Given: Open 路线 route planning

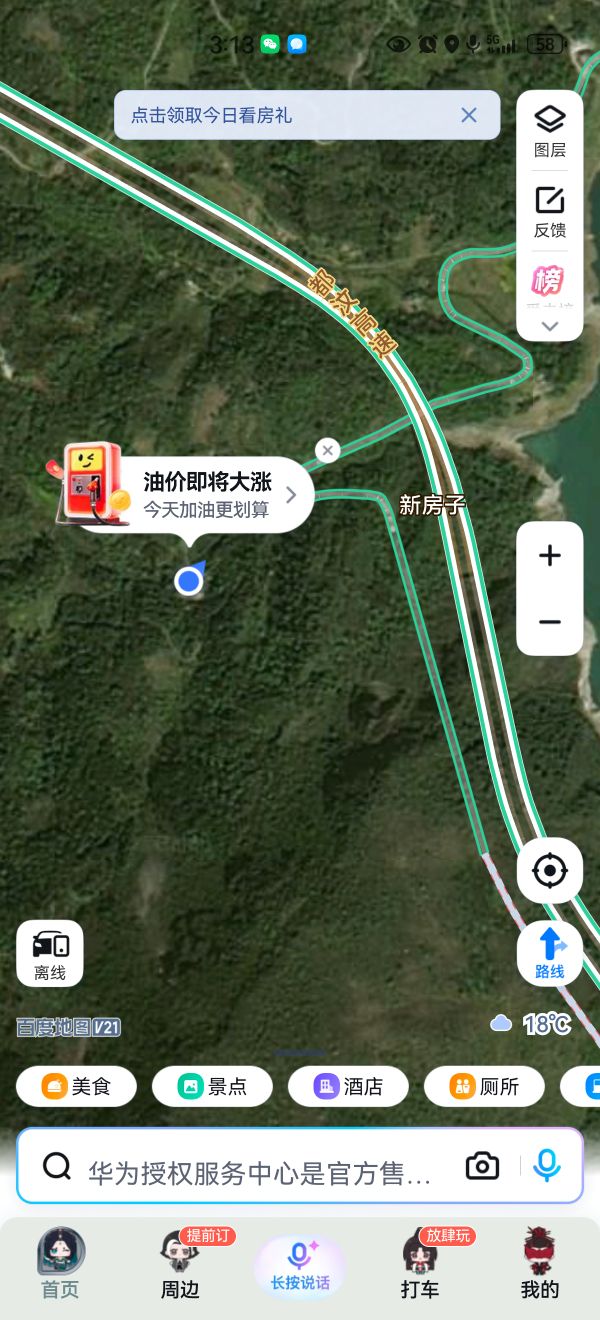Looking at the screenshot, I should (x=550, y=953).
